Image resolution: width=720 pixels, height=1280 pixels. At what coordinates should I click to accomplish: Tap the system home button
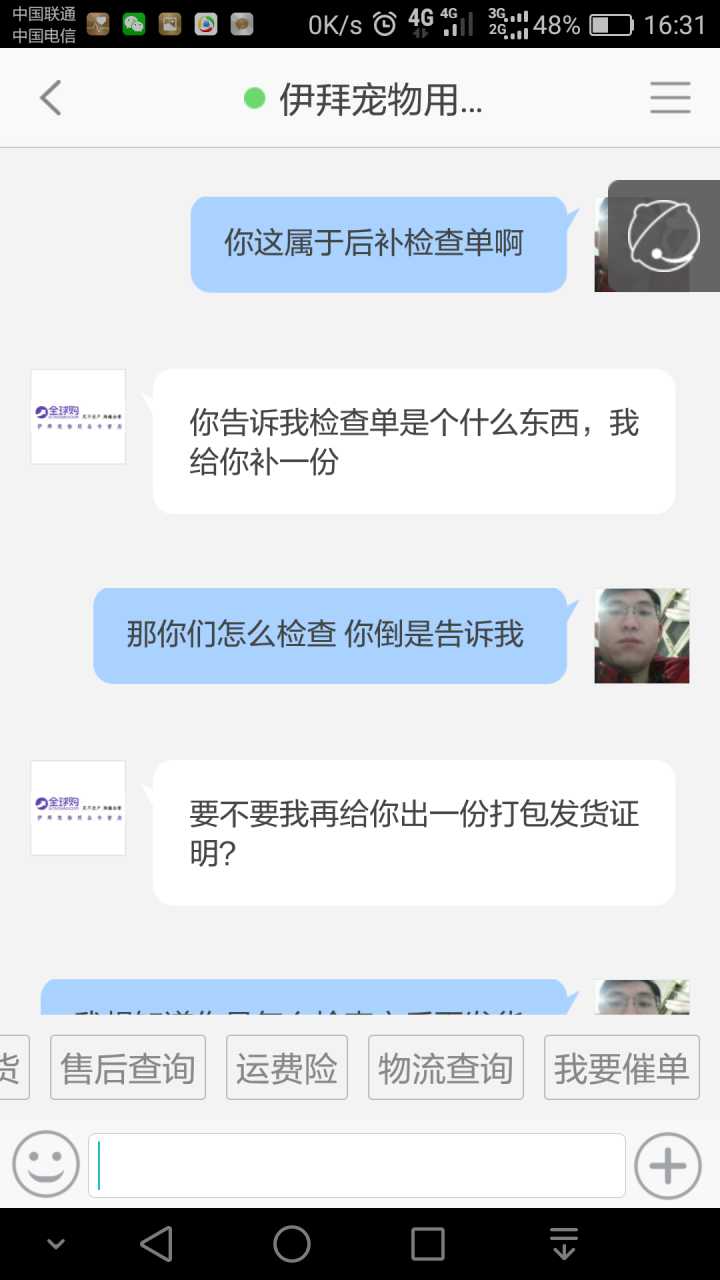[x=292, y=1244]
